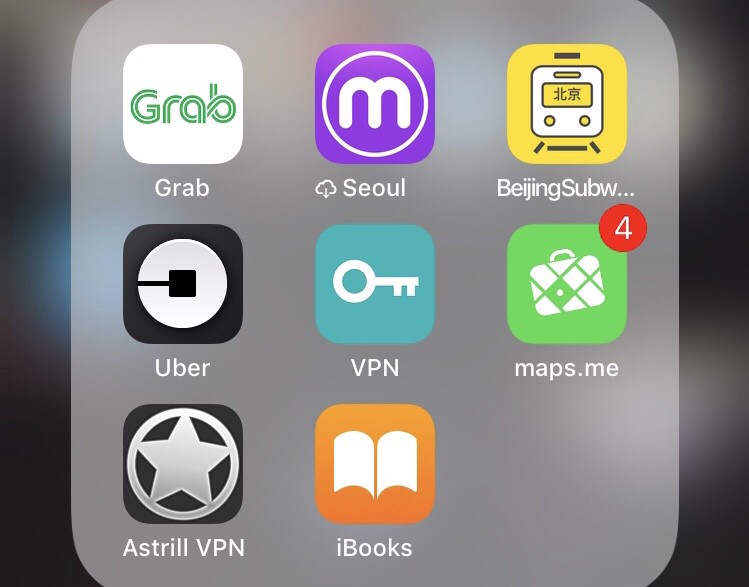
Task: Launch the Seoul metro app
Action: click(375, 104)
